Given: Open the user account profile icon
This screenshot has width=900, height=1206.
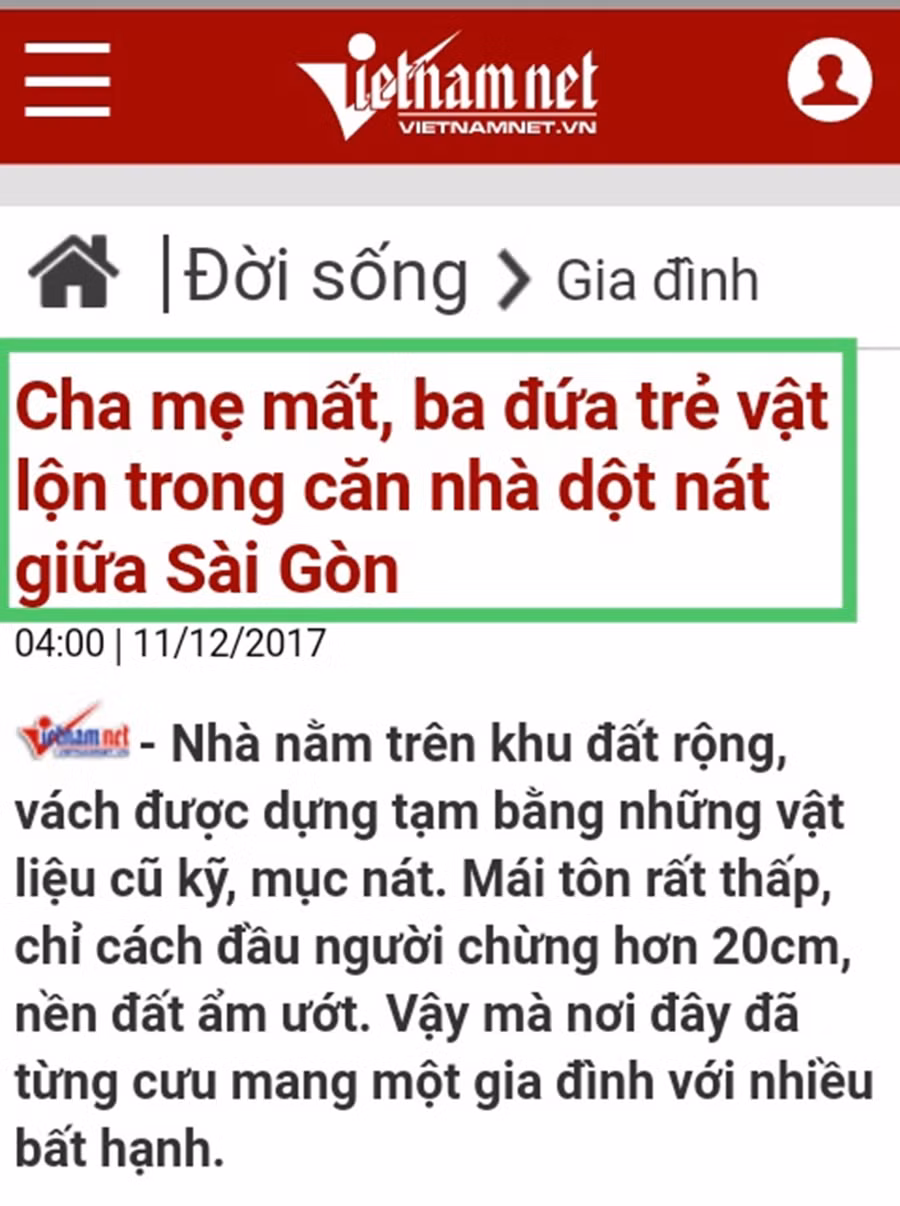Looking at the screenshot, I should tap(829, 81).
